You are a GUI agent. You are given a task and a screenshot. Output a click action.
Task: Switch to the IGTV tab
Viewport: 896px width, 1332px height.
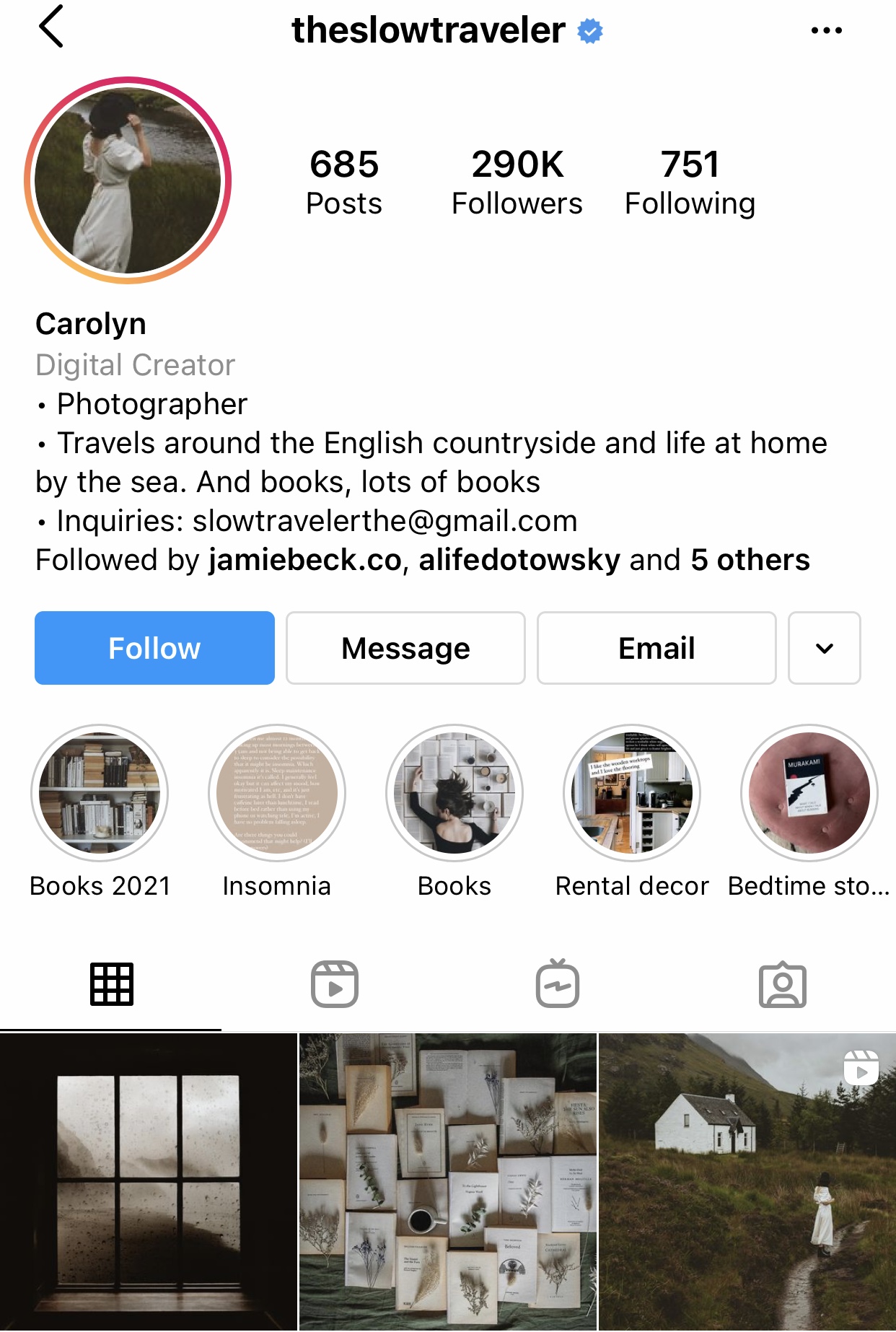pos(558,984)
